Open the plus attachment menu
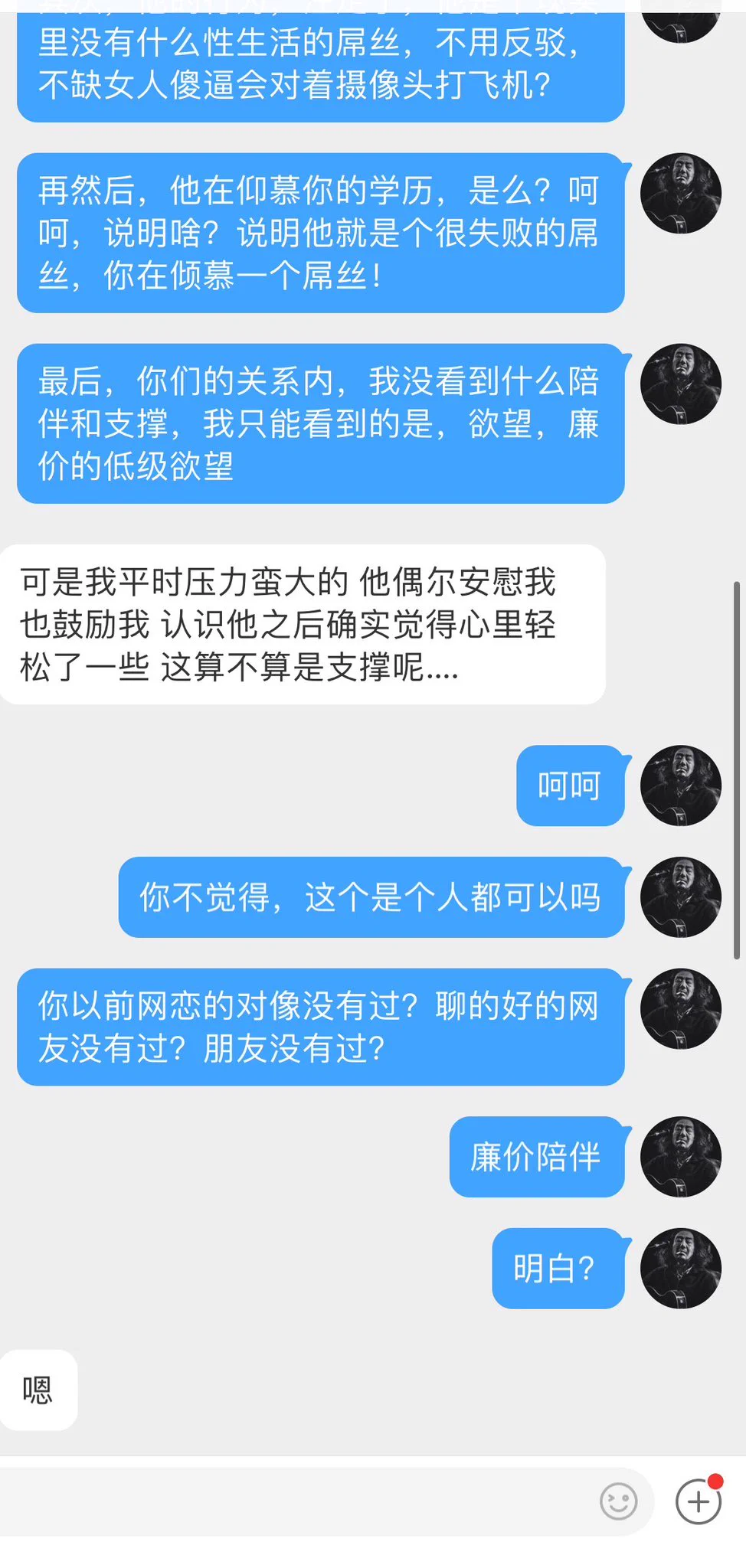 (x=698, y=1501)
